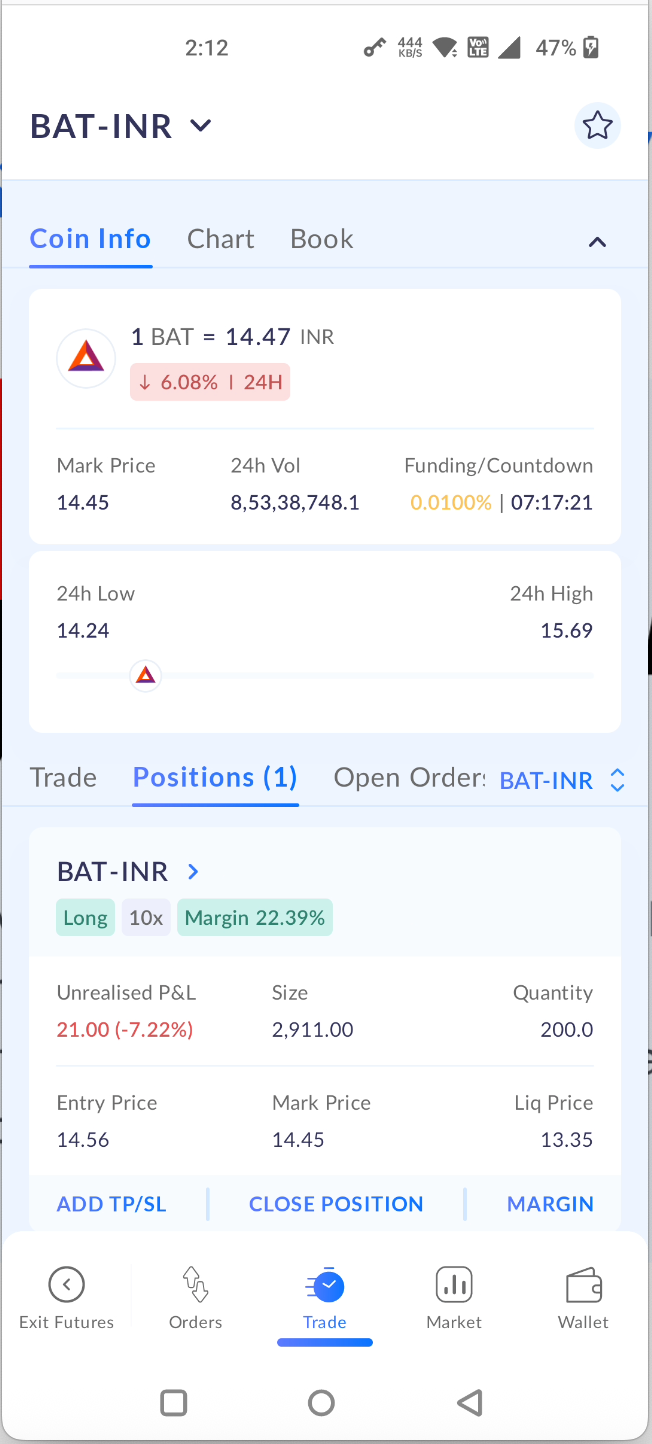
Task: Exit Futures from bottom navigation
Action: pyautogui.click(x=66, y=1297)
